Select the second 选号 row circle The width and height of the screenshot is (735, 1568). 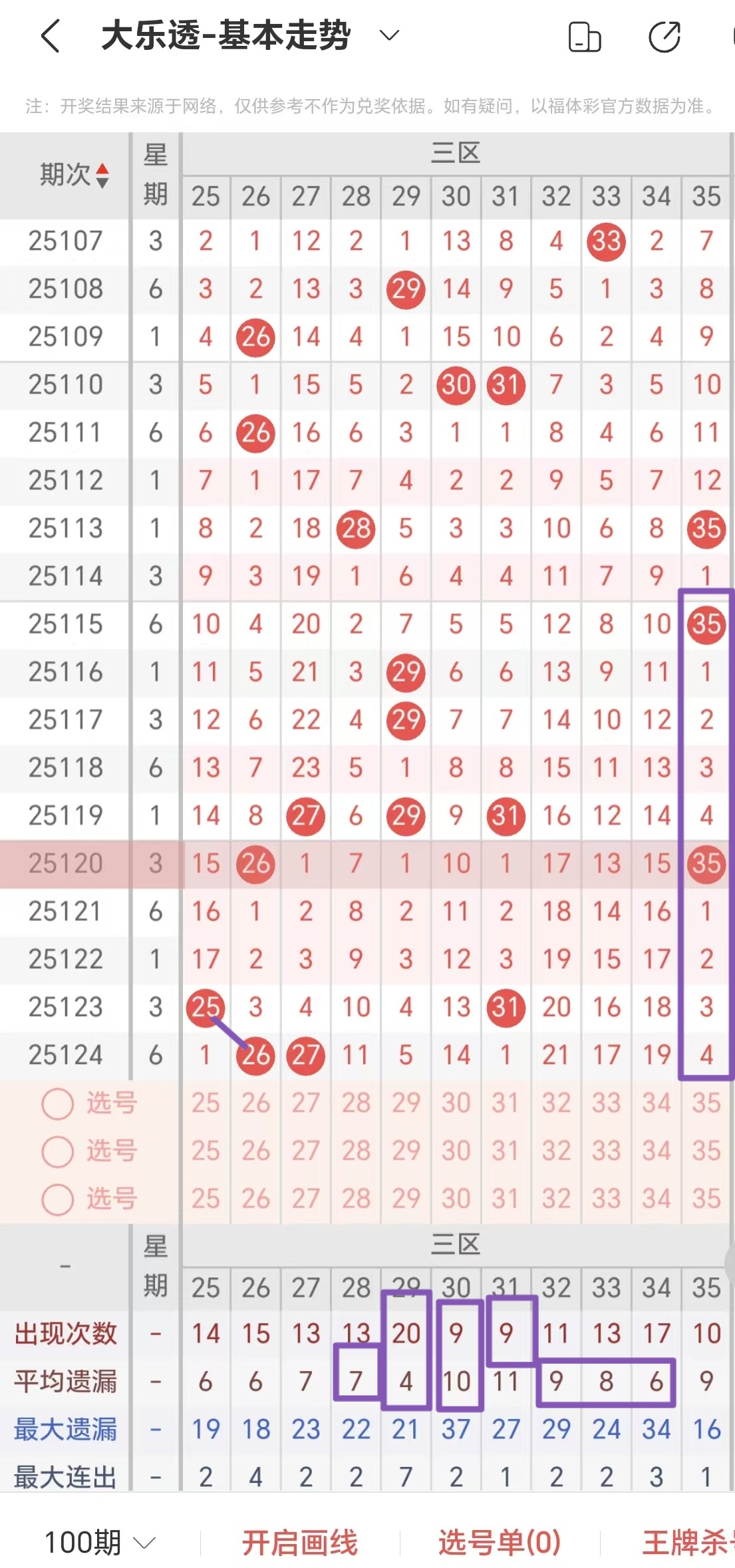pyautogui.click(x=57, y=1151)
